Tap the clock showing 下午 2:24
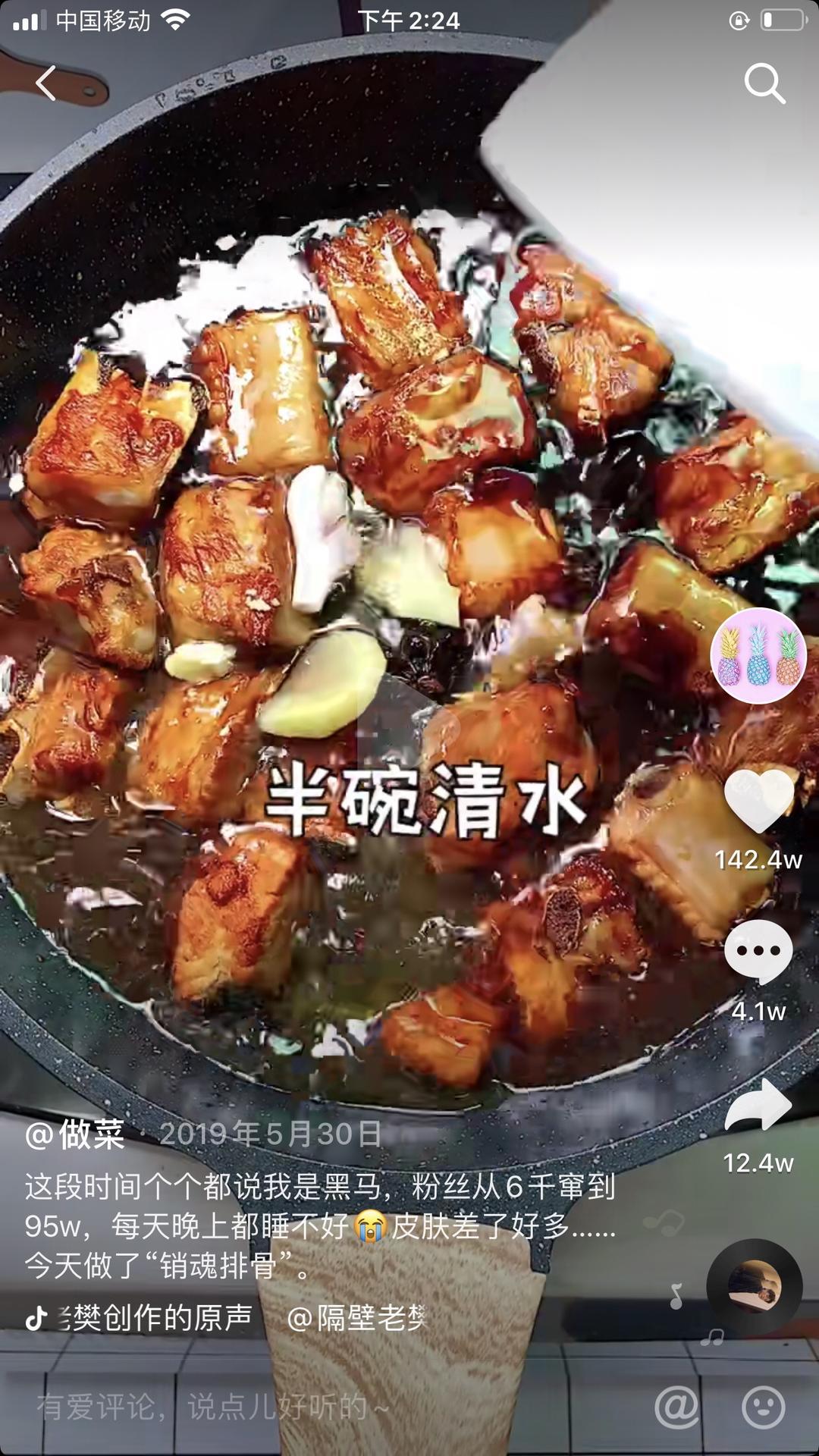Image resolution: width=819 pixels, height=1456 pixels. click(409, 20)
